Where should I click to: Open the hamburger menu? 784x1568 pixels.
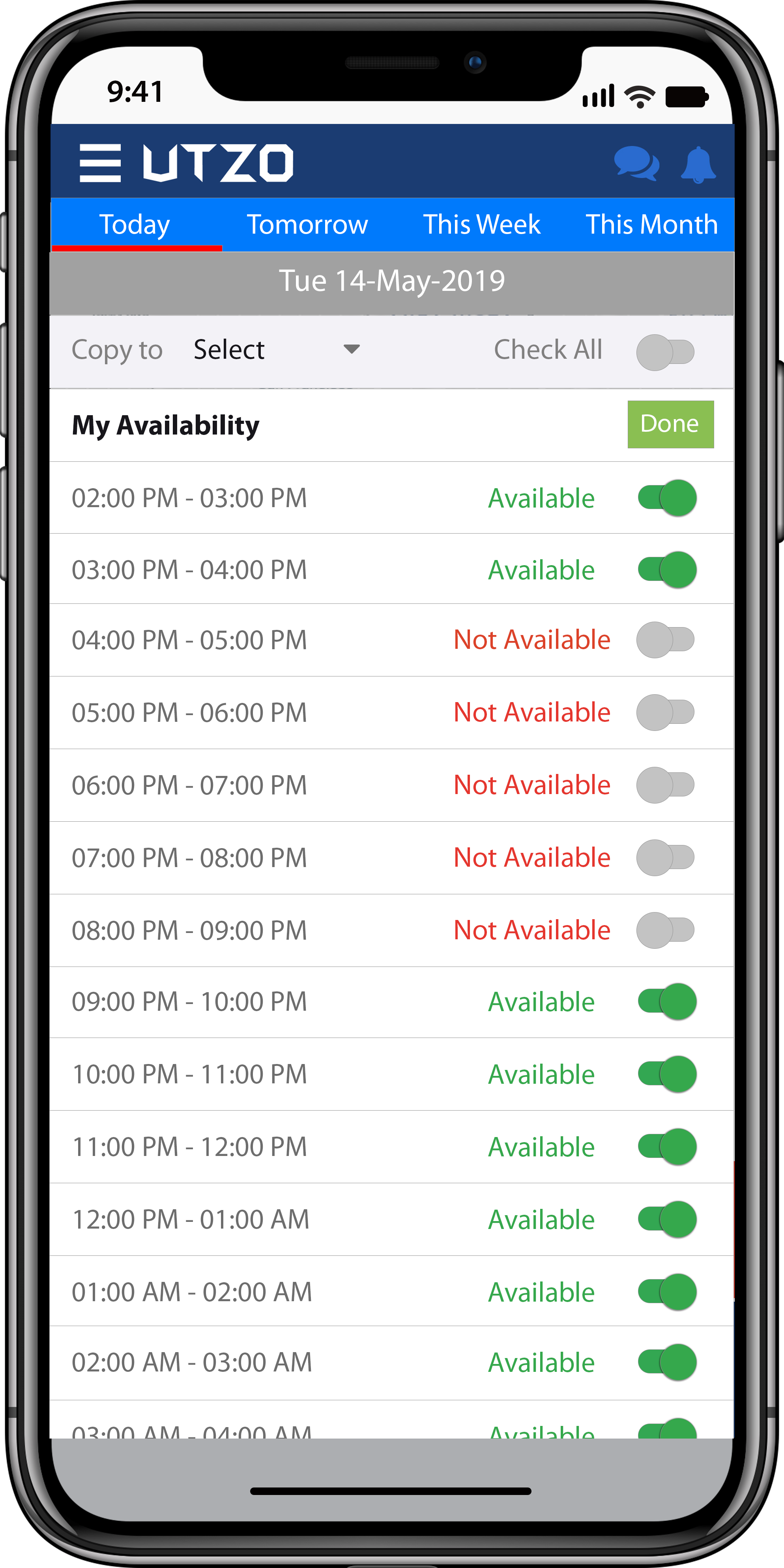pos(100,163)
